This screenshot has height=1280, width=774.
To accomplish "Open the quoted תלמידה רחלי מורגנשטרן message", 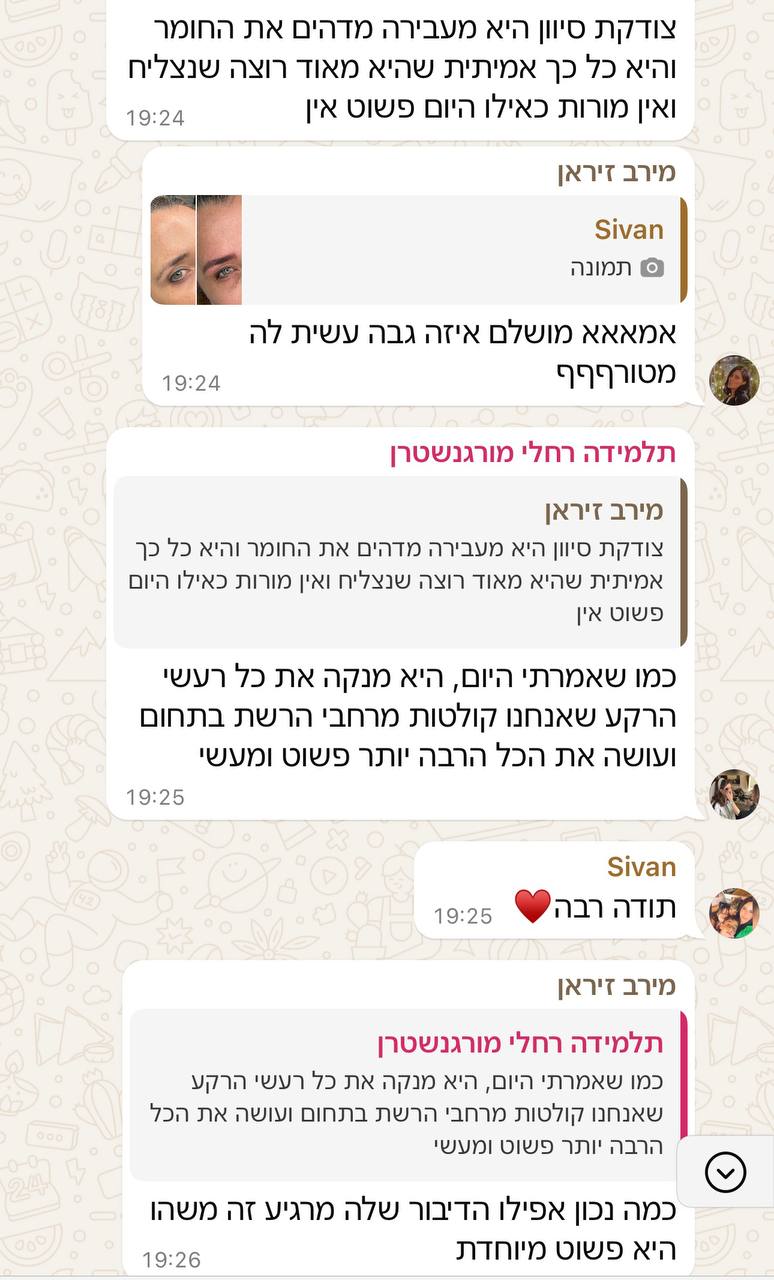I will (x=408, y=1095).
